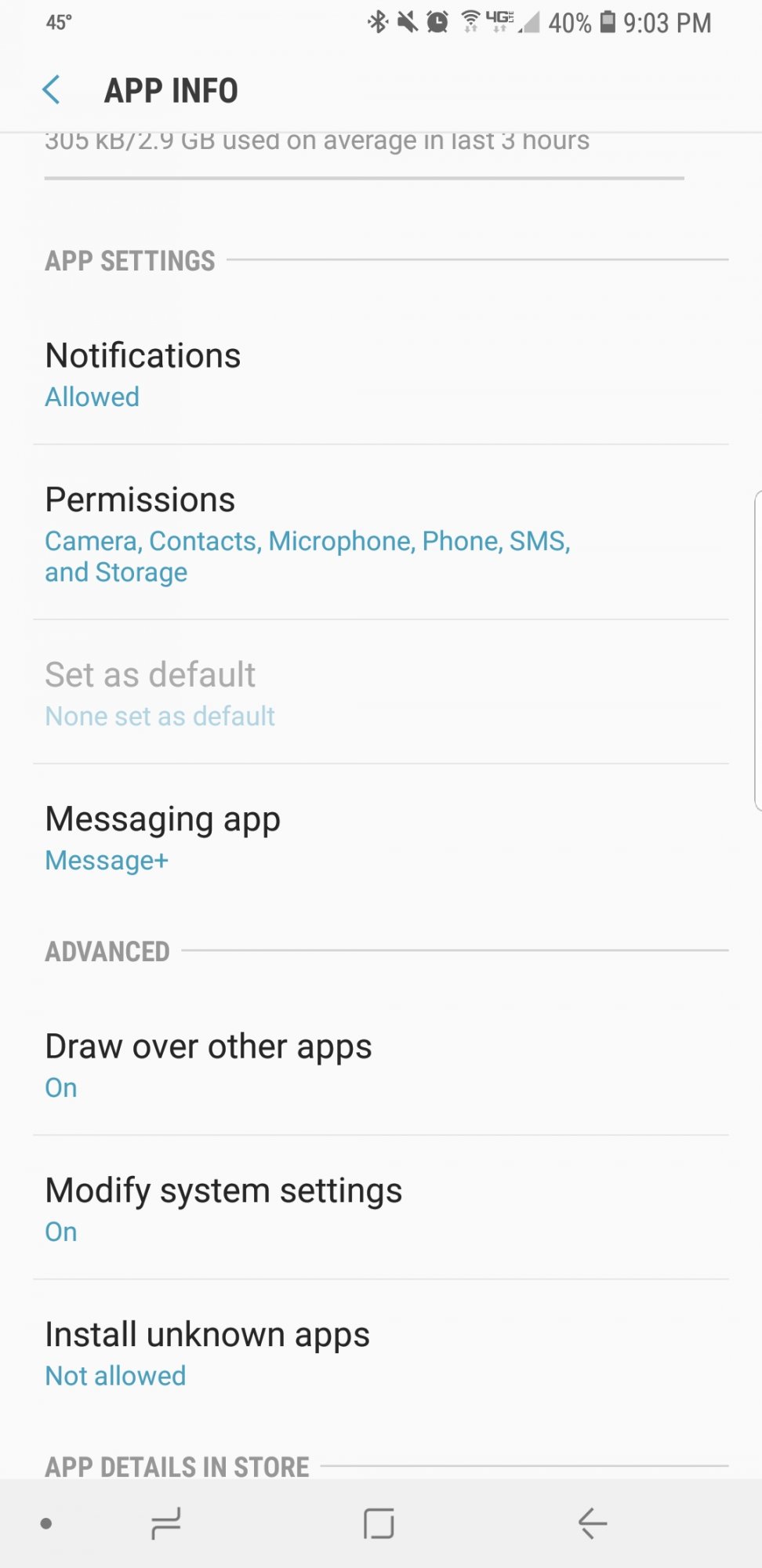Screen dimensions: 762x1568
Task: Open Draw over other apps
Action: click(381, 1065)
